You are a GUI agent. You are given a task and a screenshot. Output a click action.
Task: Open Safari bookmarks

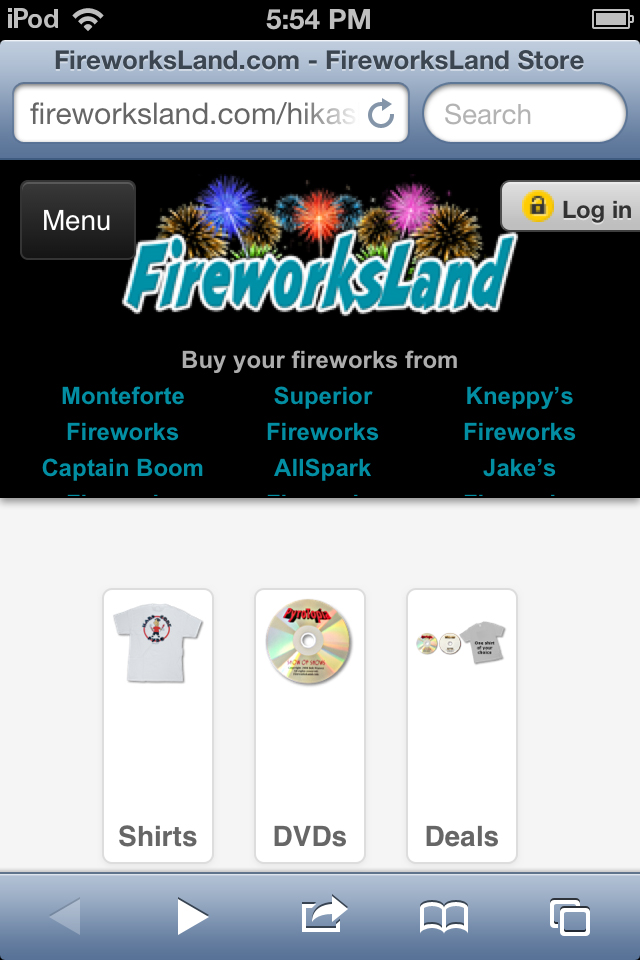pyautogui.click(x=444, y=916)
